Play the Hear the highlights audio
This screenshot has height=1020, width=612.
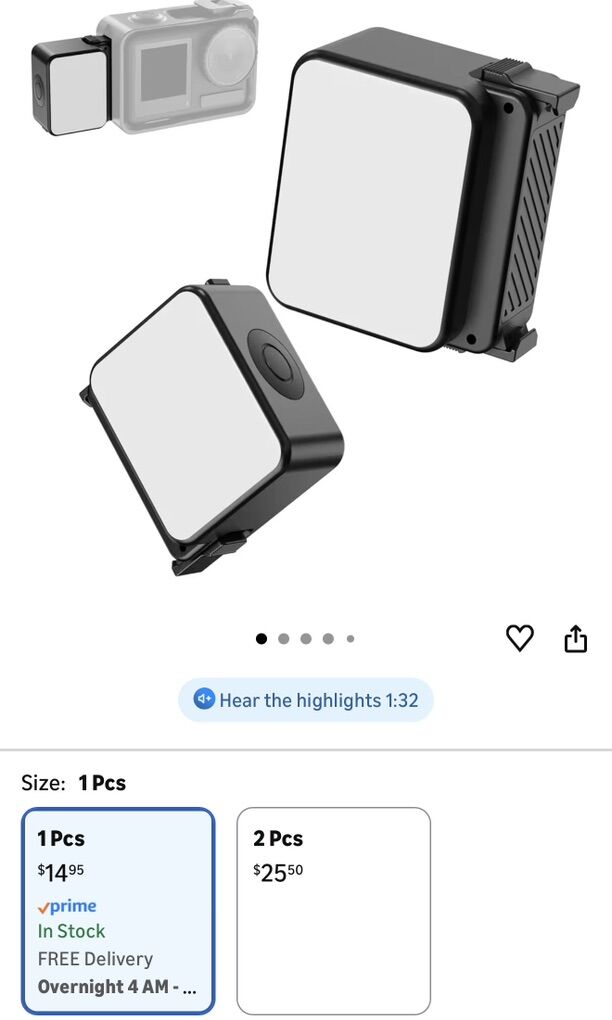(305, 700)
